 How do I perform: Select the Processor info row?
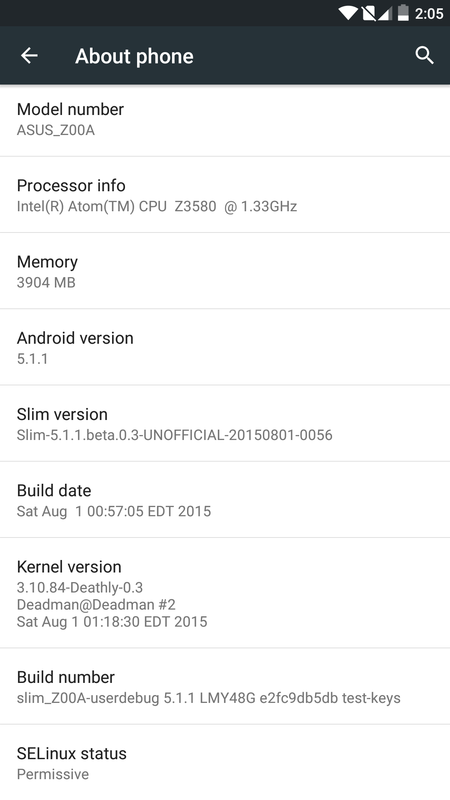click(x=225, y=195)
